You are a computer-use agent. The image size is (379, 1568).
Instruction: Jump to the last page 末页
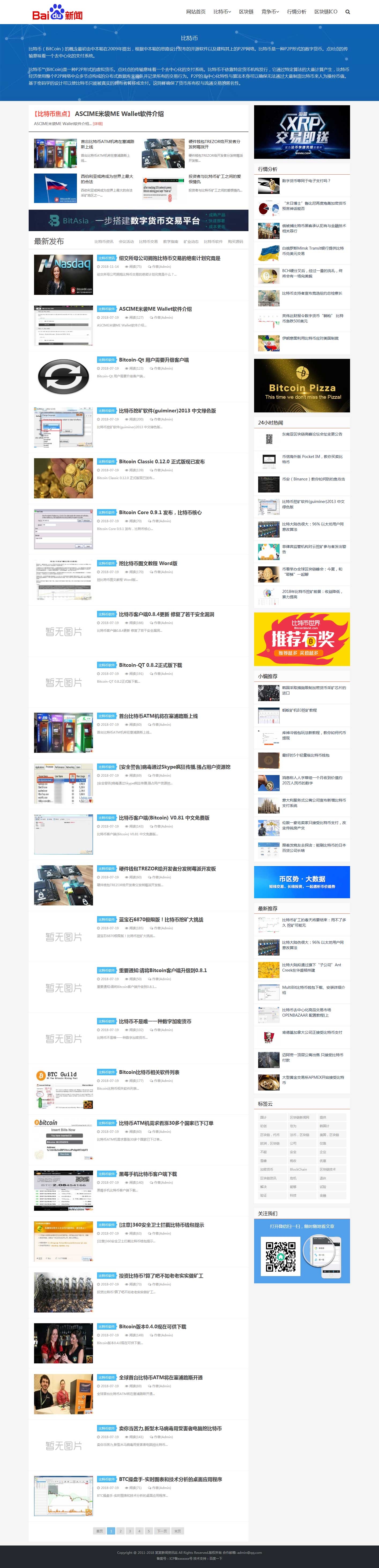click(177, 1531)
